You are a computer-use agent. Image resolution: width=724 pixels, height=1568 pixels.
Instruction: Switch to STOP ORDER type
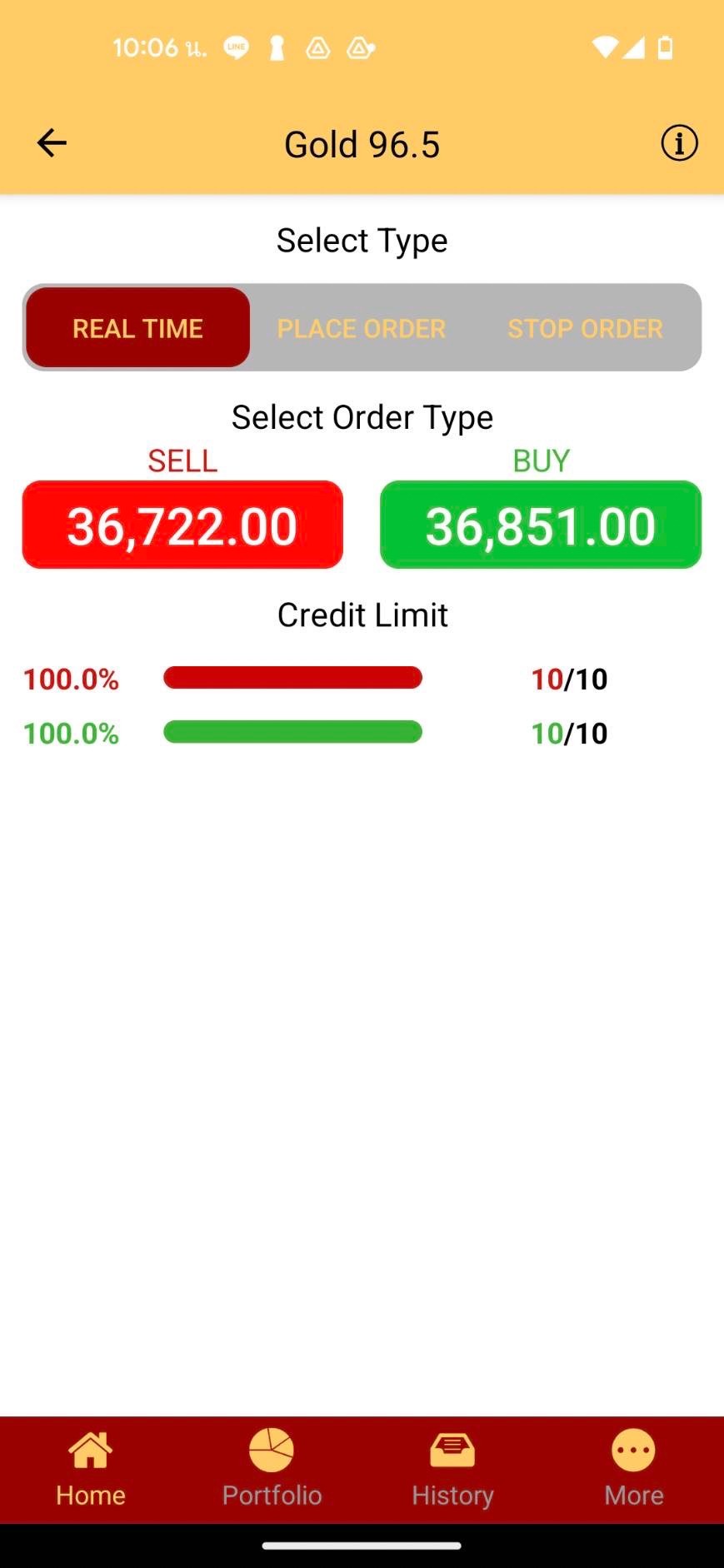585,328
